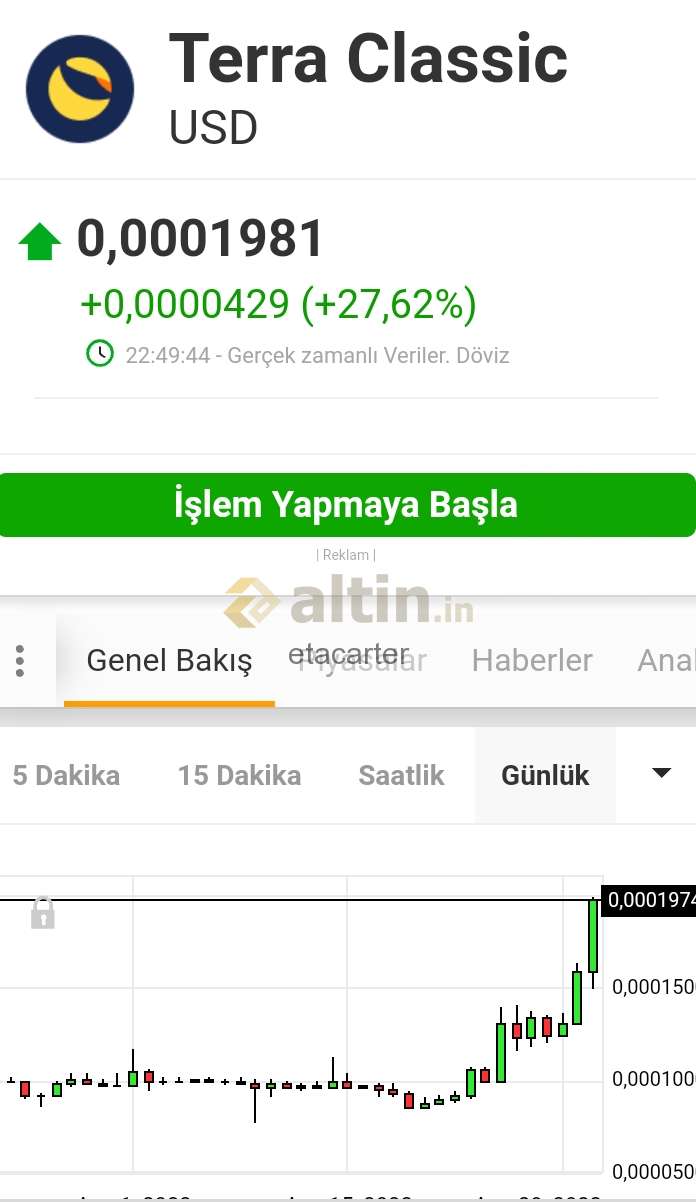This screenshot has height=1202, width=696.
Task: Switch to the Haberler tab
Action: [532, 660]
